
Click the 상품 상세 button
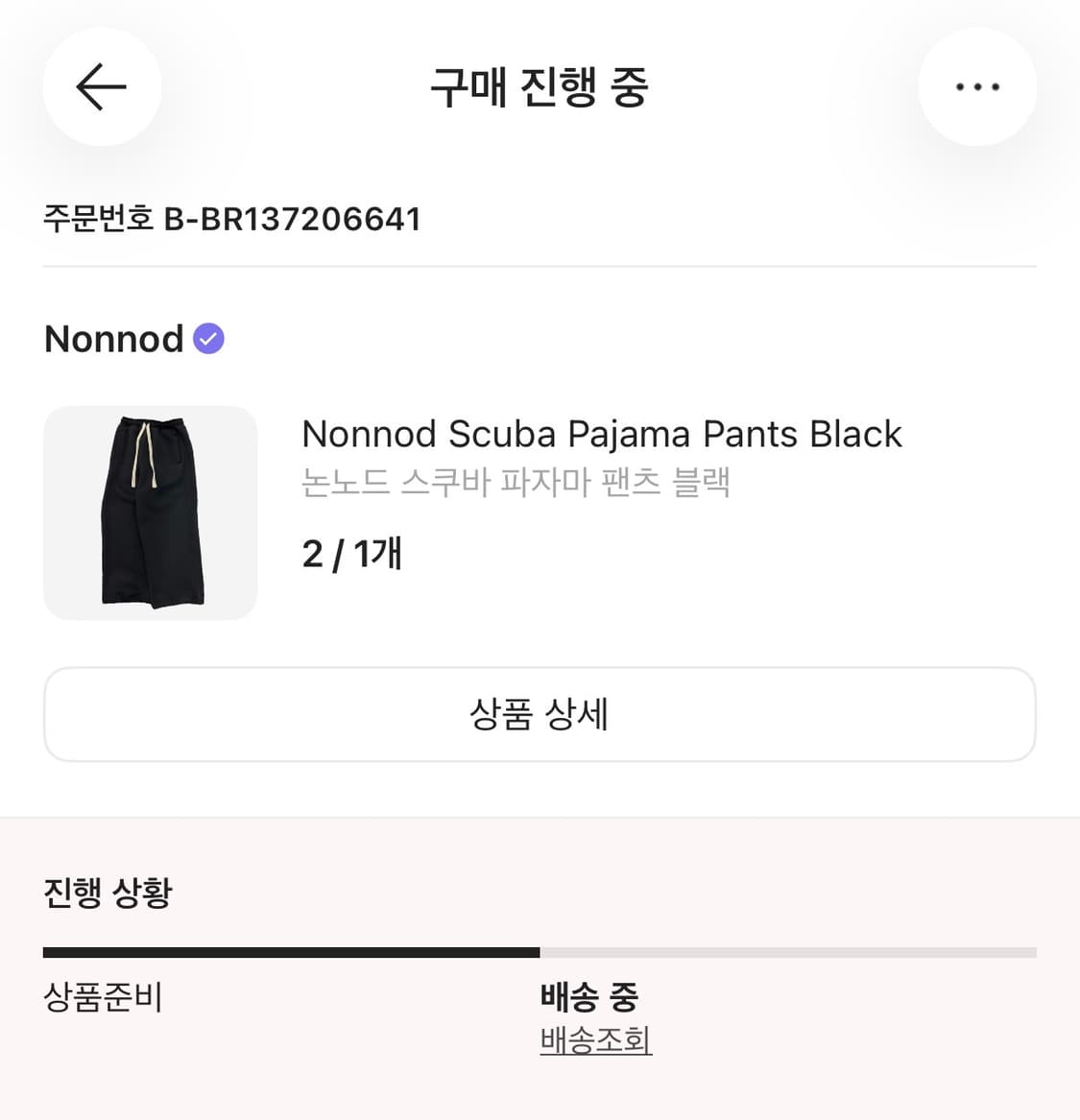540,714
